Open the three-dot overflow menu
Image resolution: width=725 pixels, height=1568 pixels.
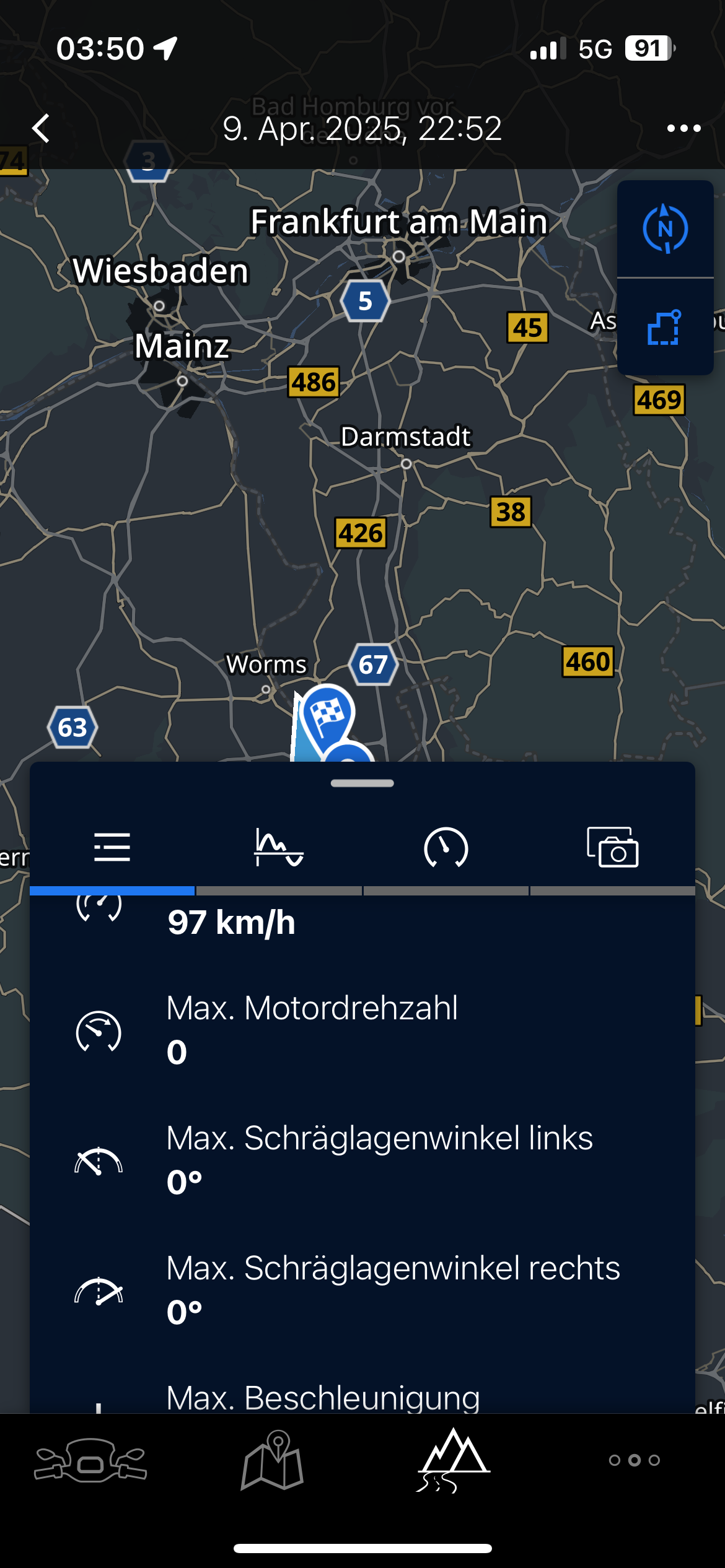tap(683, 128)
